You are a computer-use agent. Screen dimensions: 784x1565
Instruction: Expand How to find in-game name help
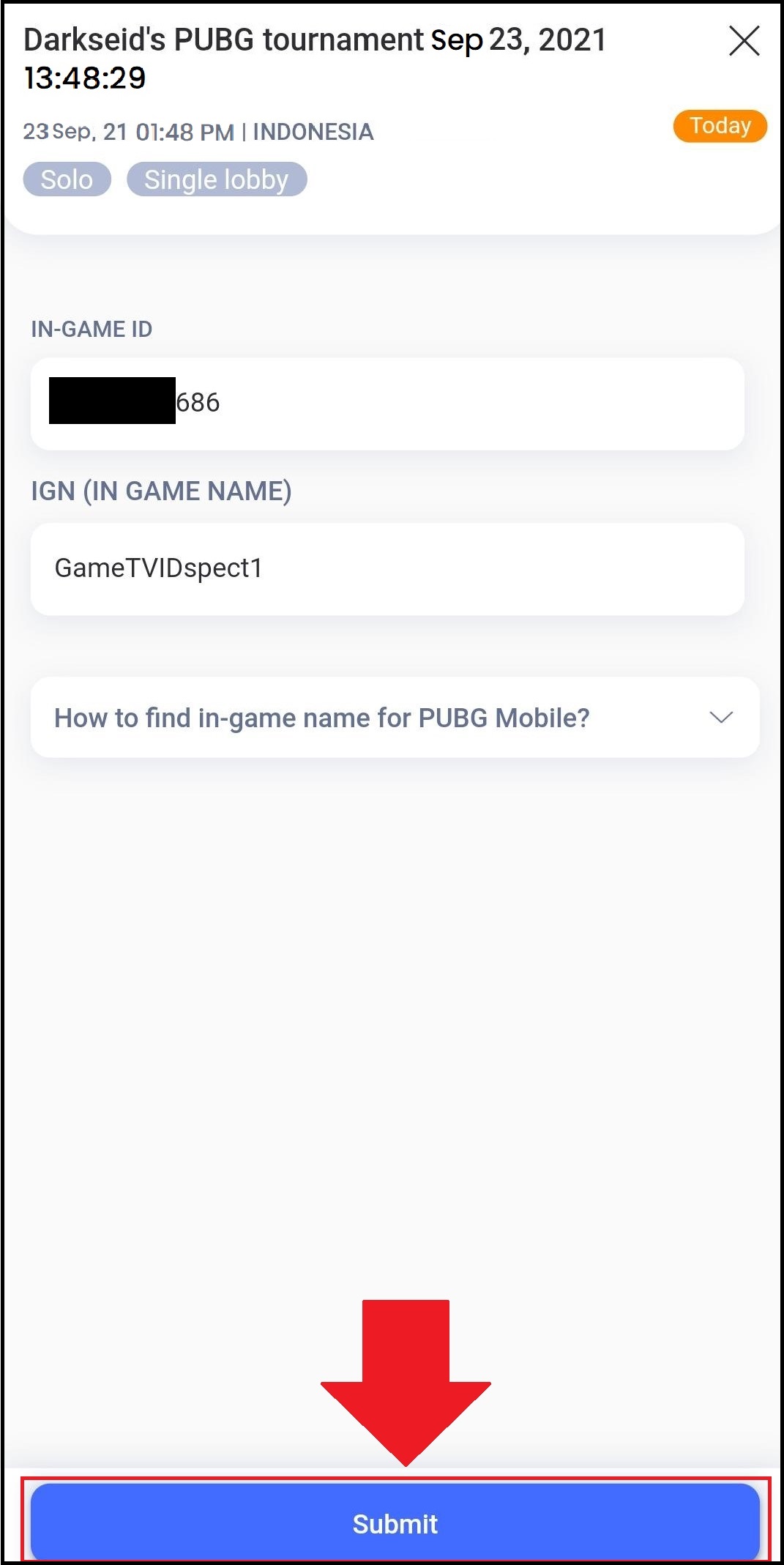click(395, 718)
